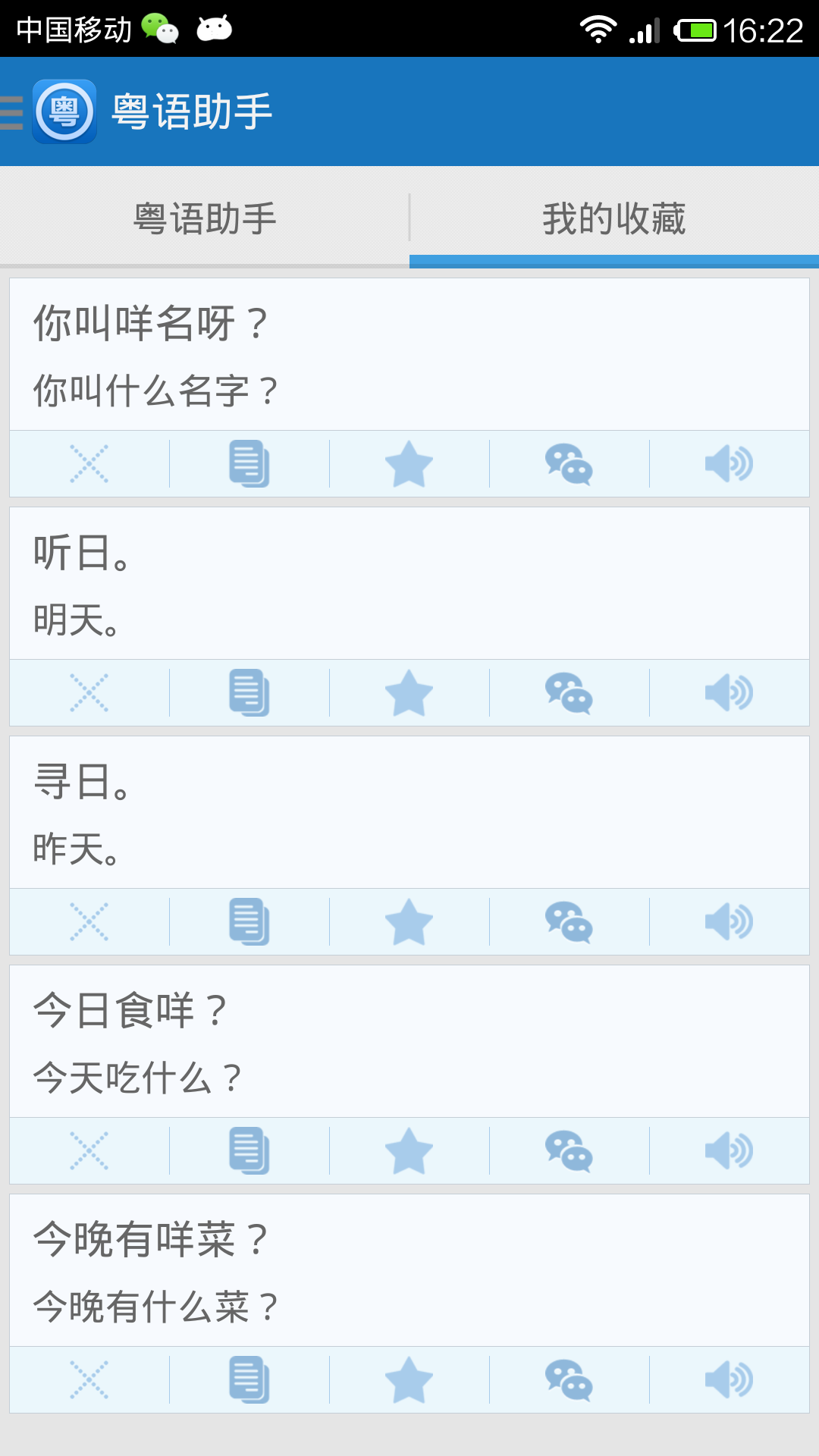Tap star icon under 寻日 phrase
Image resolution: width=819 pixels, height=1456 pixels.
click(409, 921)
